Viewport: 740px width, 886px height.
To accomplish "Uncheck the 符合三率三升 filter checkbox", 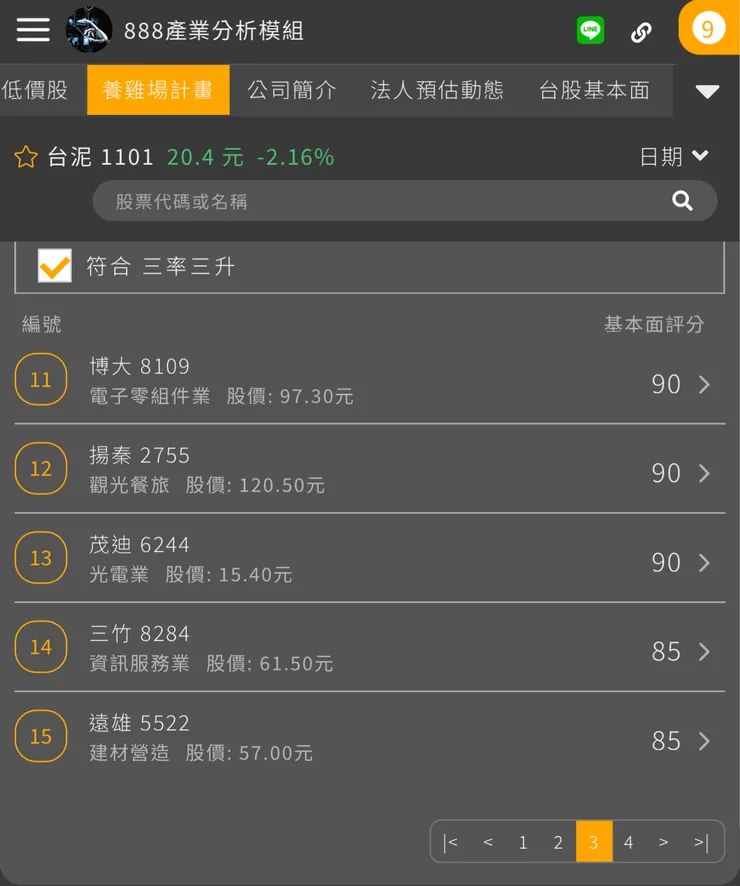I will [54, 265].
